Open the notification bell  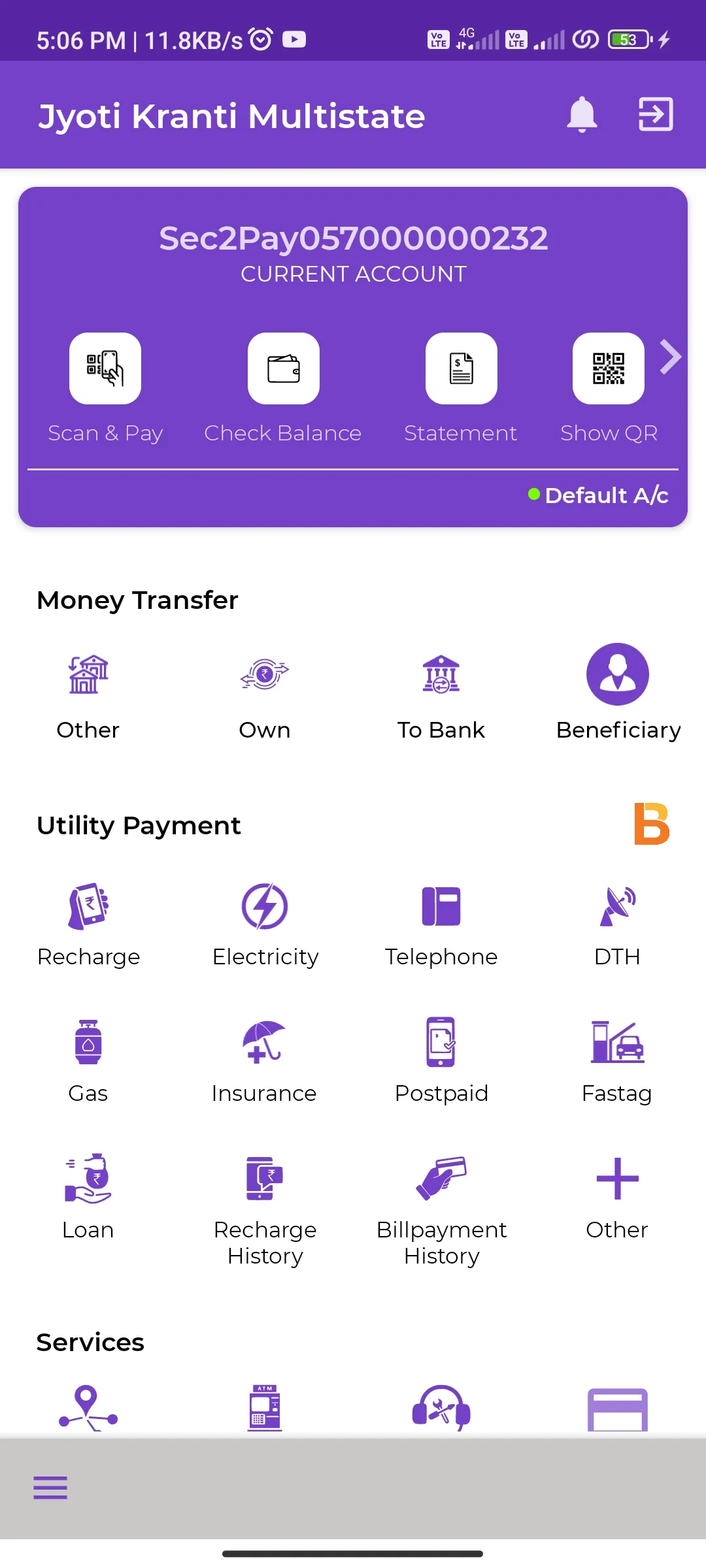(x=582, y=115)
